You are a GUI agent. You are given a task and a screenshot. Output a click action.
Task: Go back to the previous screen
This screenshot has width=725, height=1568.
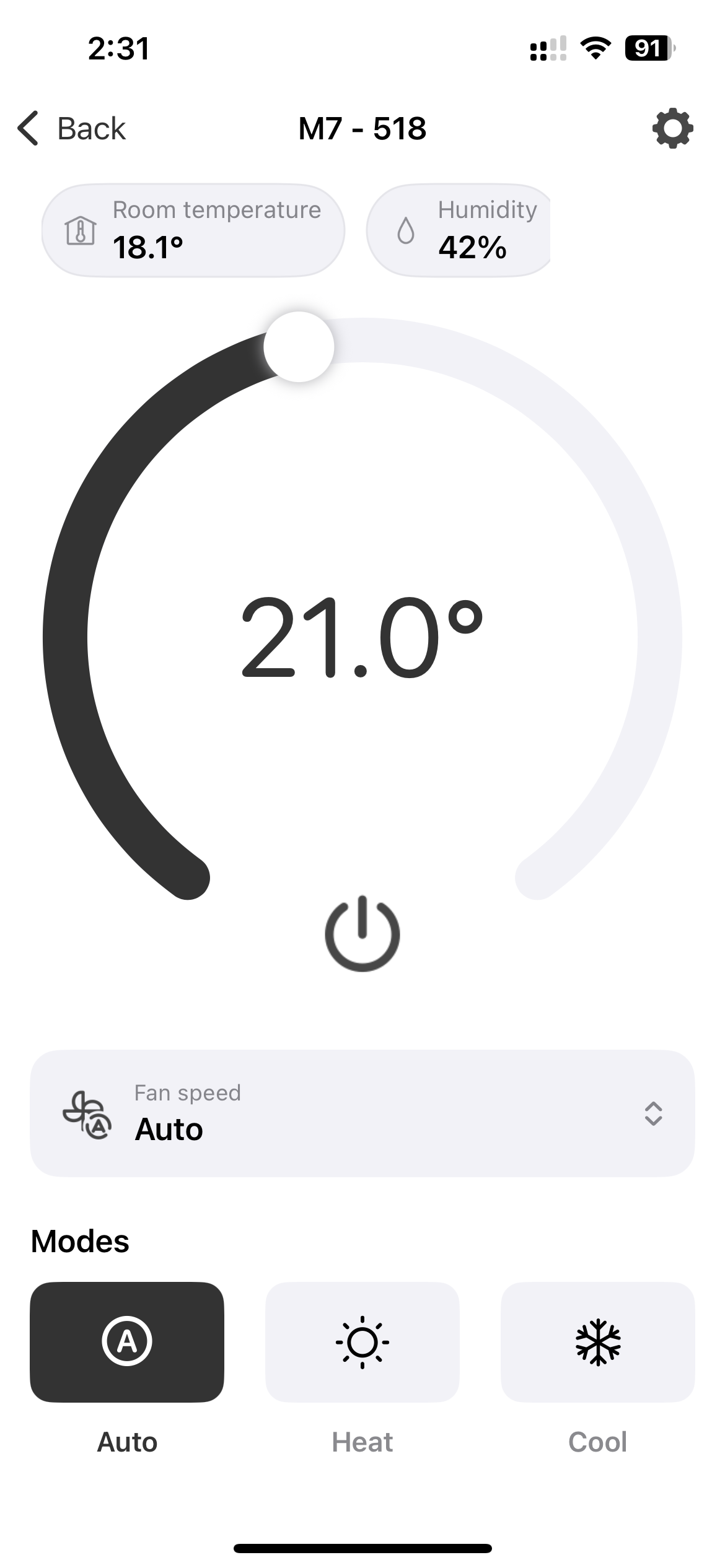click(x=71, y=129)
